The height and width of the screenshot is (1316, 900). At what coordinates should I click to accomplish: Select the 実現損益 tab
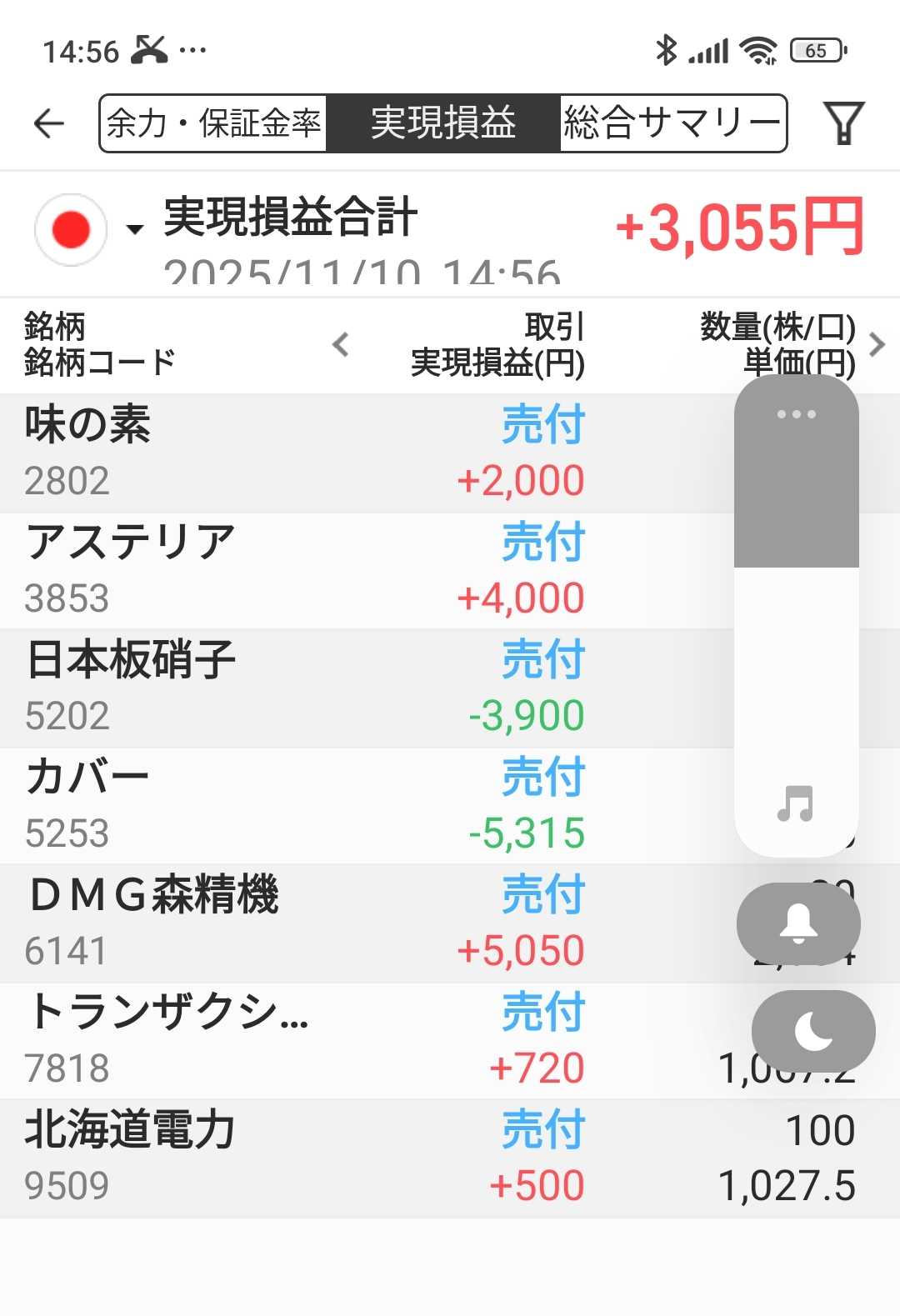pos(442,123)
